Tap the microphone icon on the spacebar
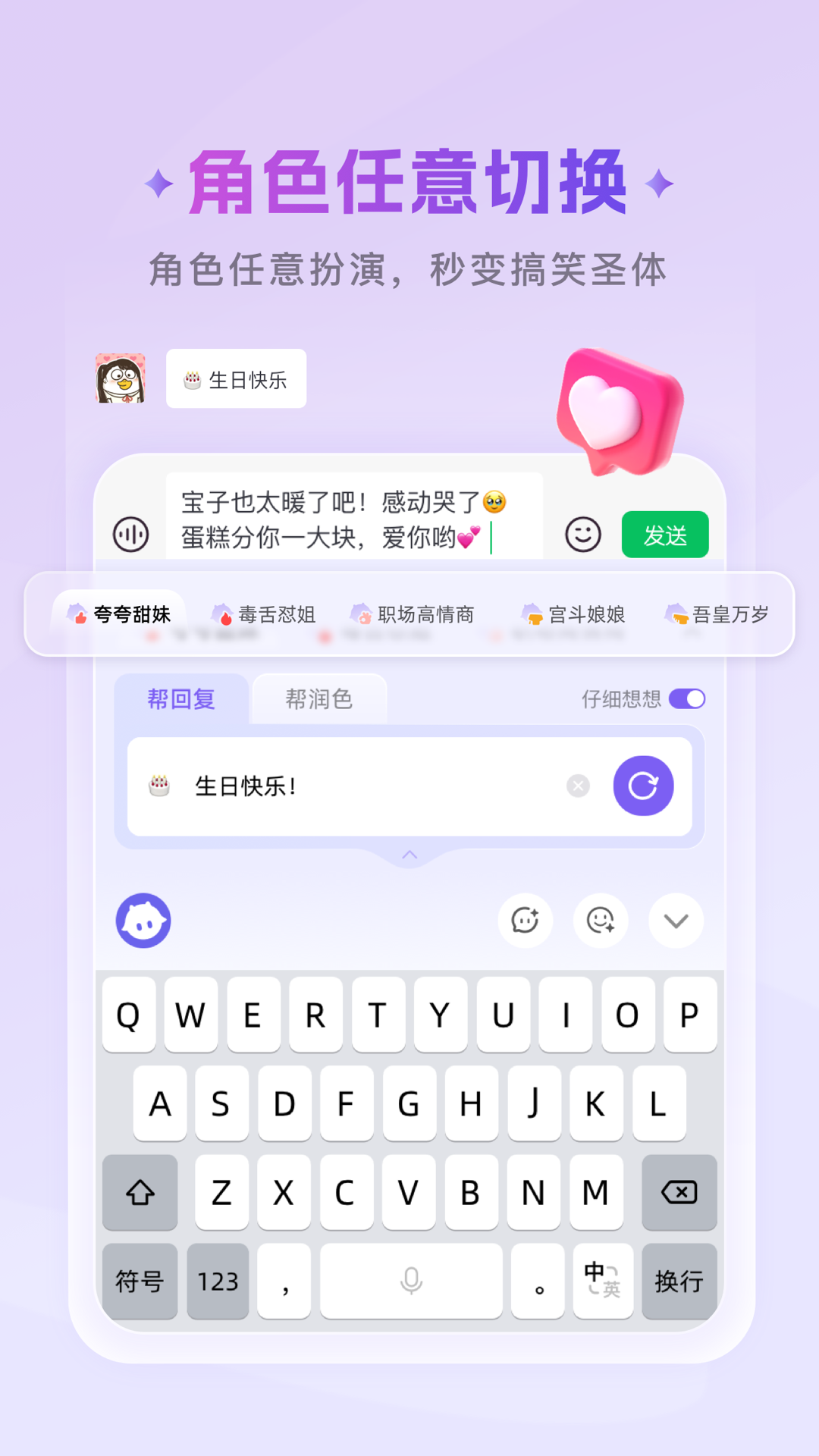The height and width of the screenshot is (1456, 819). coord(409,1281)
